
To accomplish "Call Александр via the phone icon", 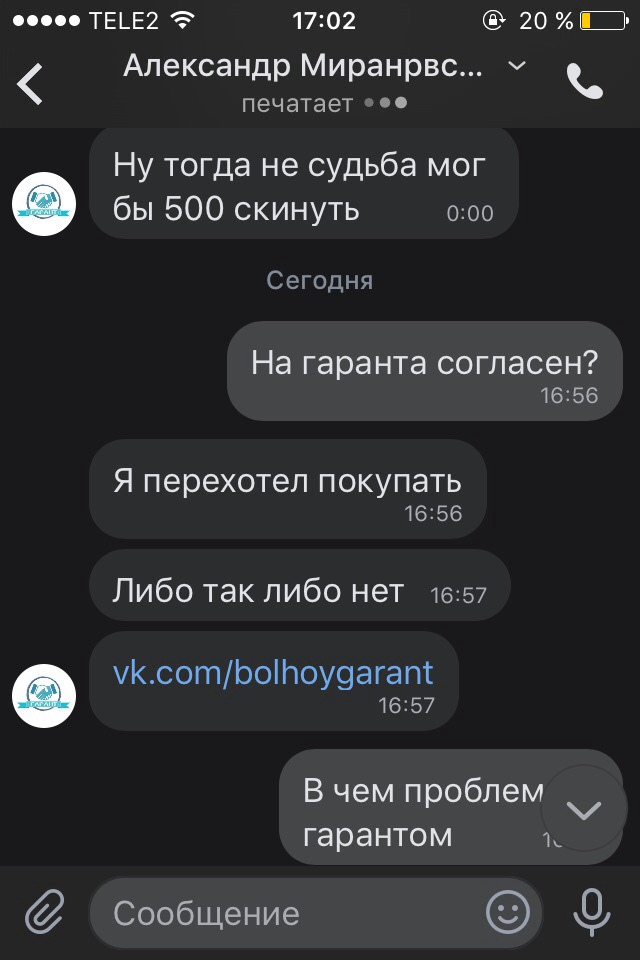I will click(585, 82).
